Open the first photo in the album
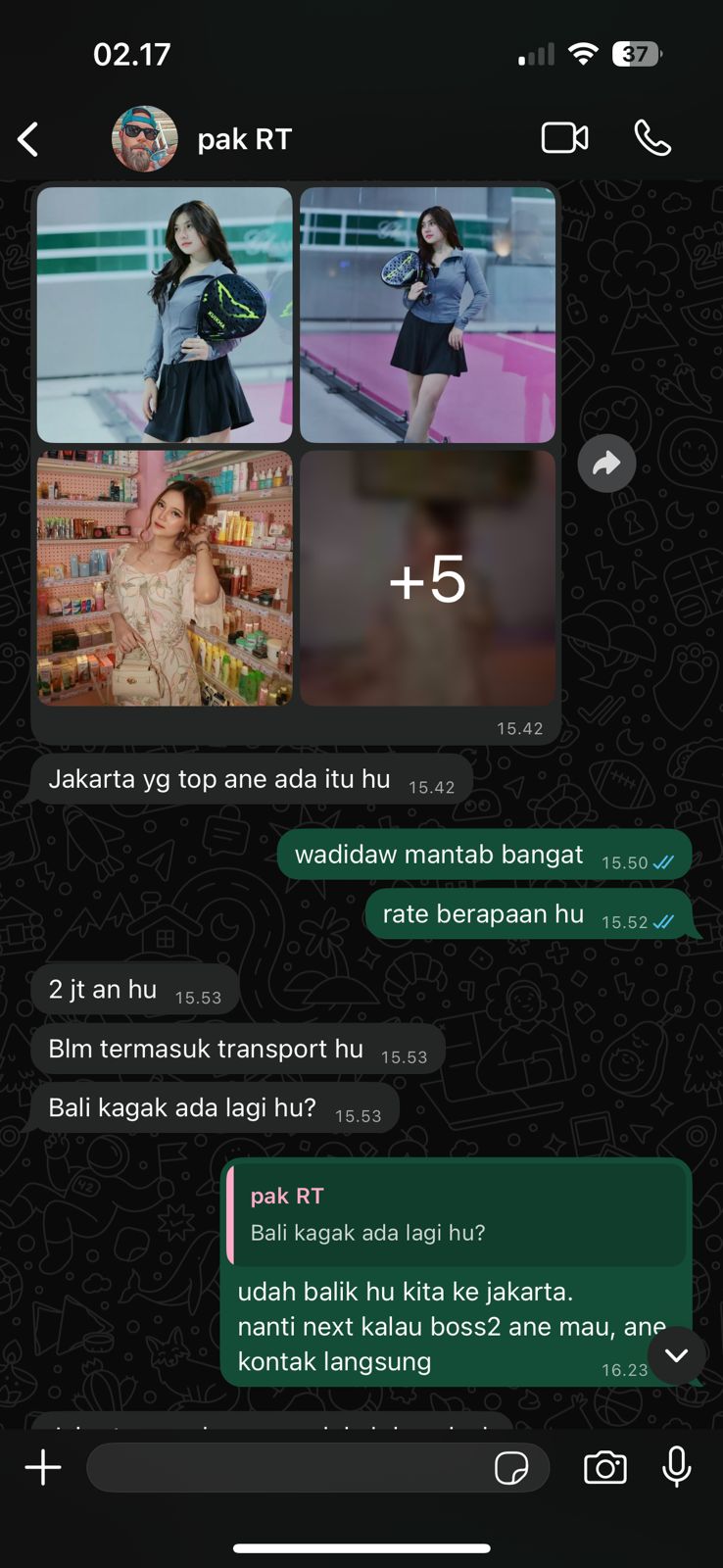This screenshot has width=723, height=1568. (165, 315)
